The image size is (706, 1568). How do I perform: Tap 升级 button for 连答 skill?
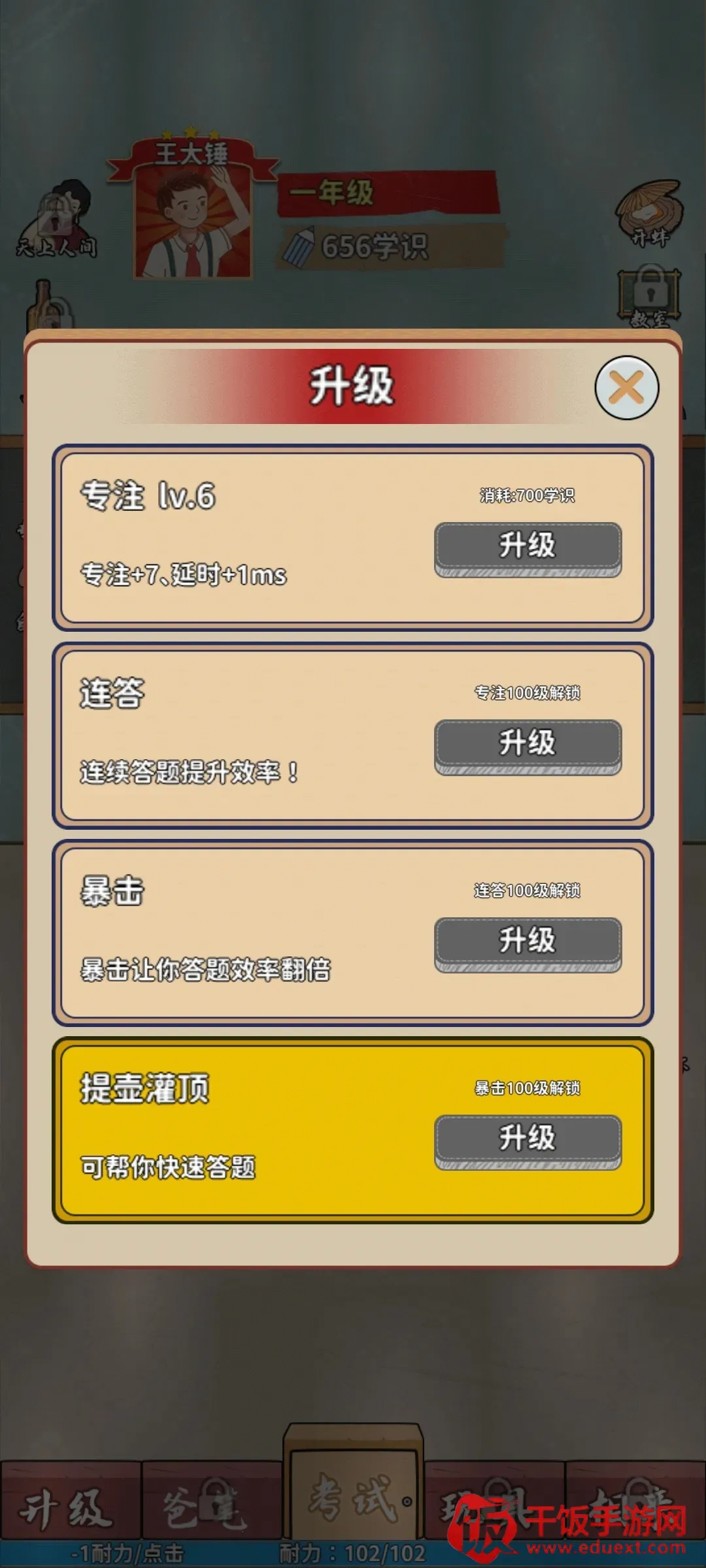tap(528, 746)
